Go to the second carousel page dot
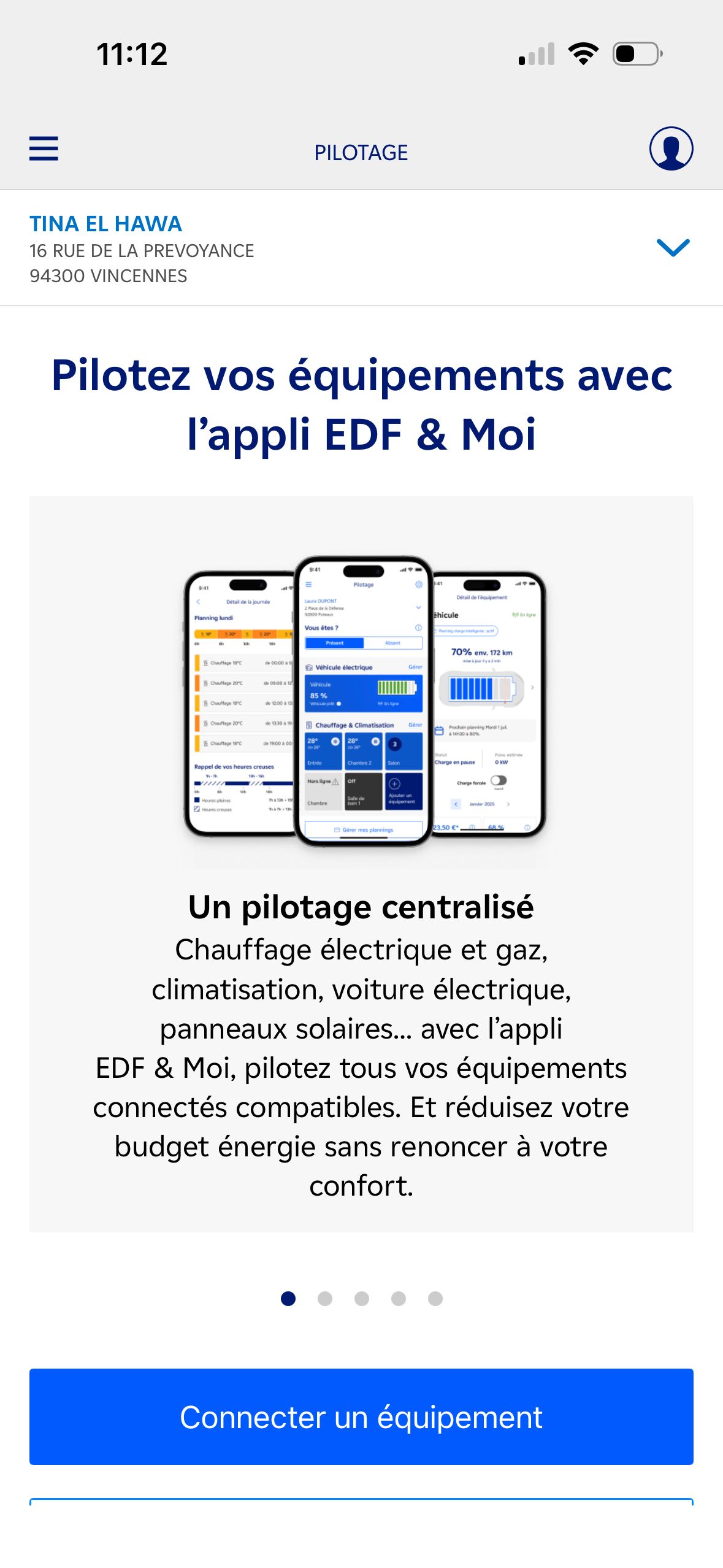This screenshot has width=723, height=1568. coord(325,1299)
